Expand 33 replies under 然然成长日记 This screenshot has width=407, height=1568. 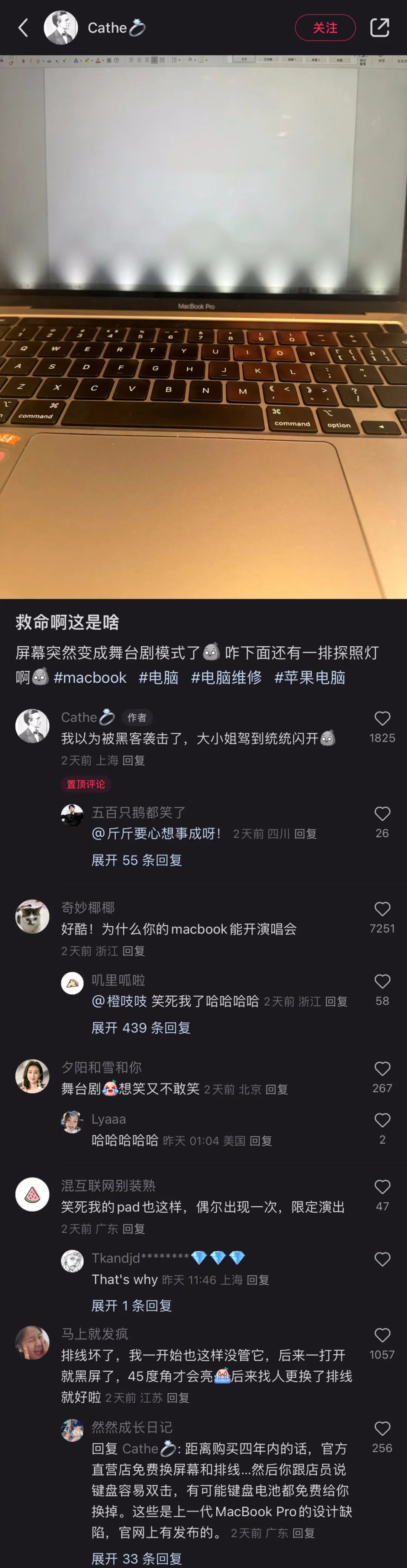[136, 1558]
